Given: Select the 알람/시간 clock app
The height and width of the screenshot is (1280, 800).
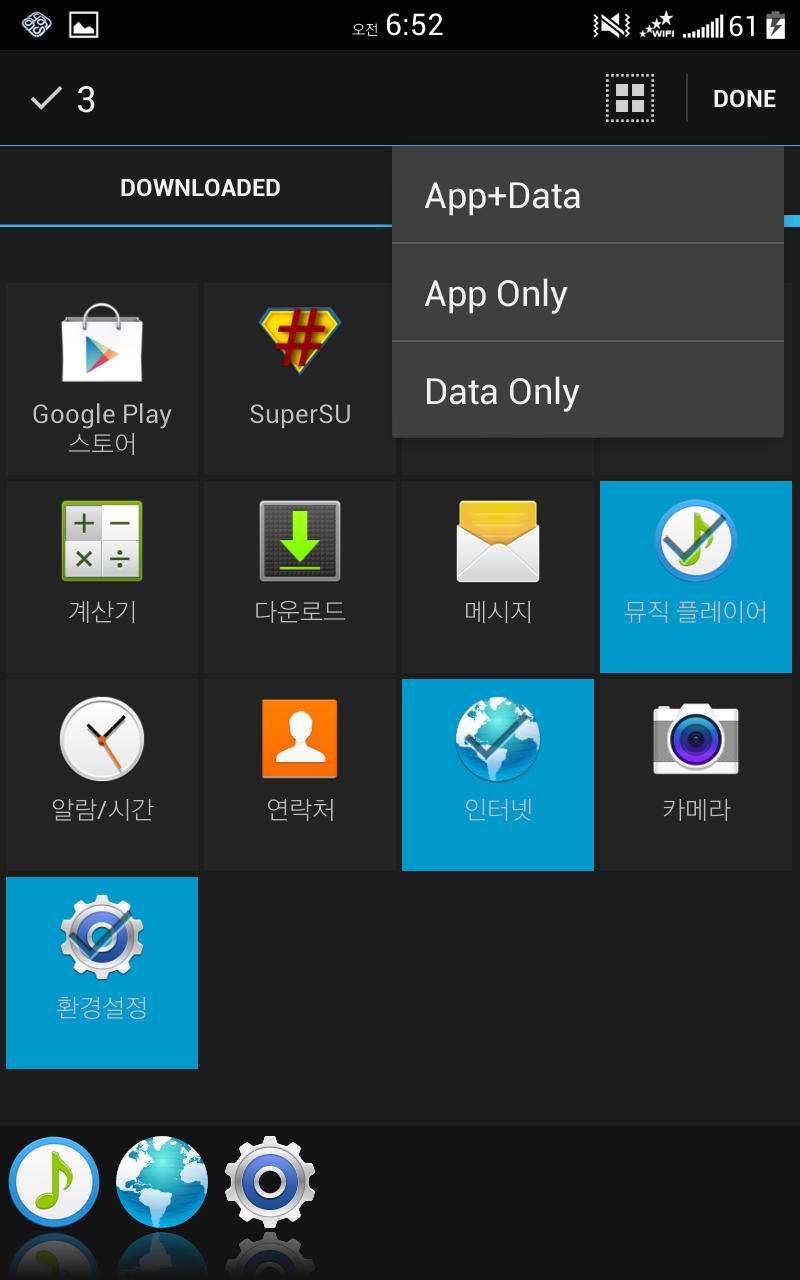Looking at the screenshot, I should click(x=102, y=774).
